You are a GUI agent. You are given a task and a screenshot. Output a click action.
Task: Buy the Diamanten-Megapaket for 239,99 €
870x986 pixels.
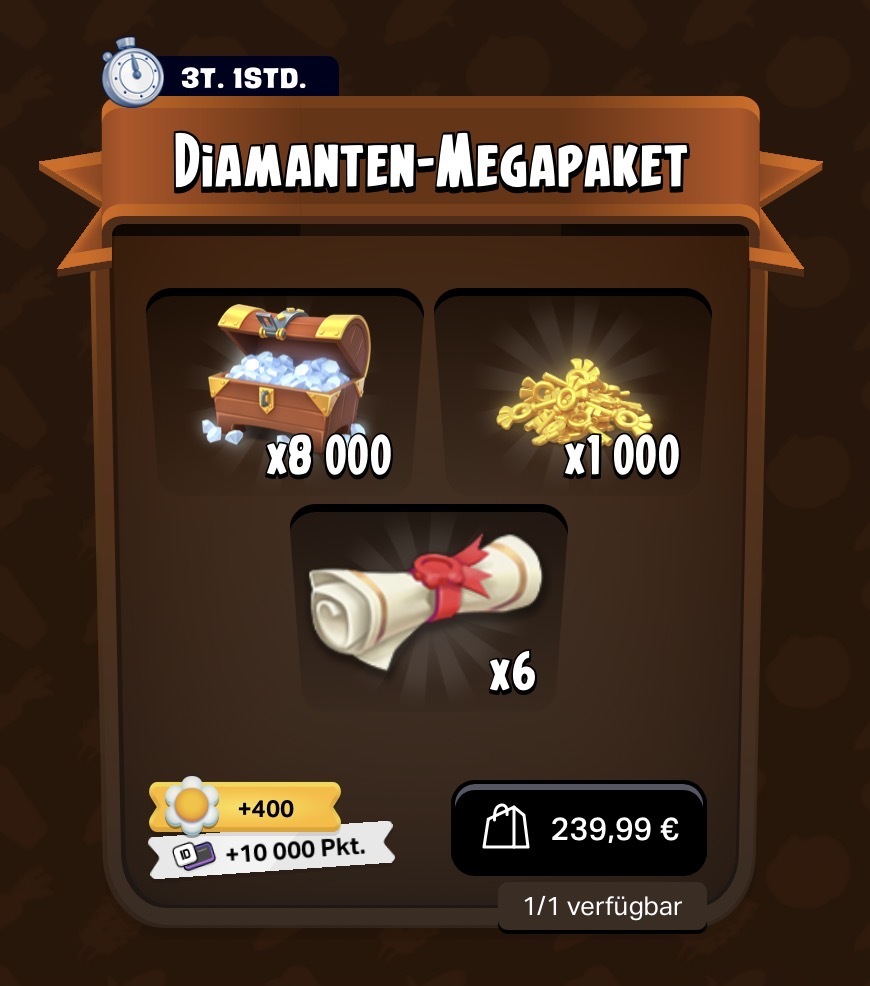[579, 829]
